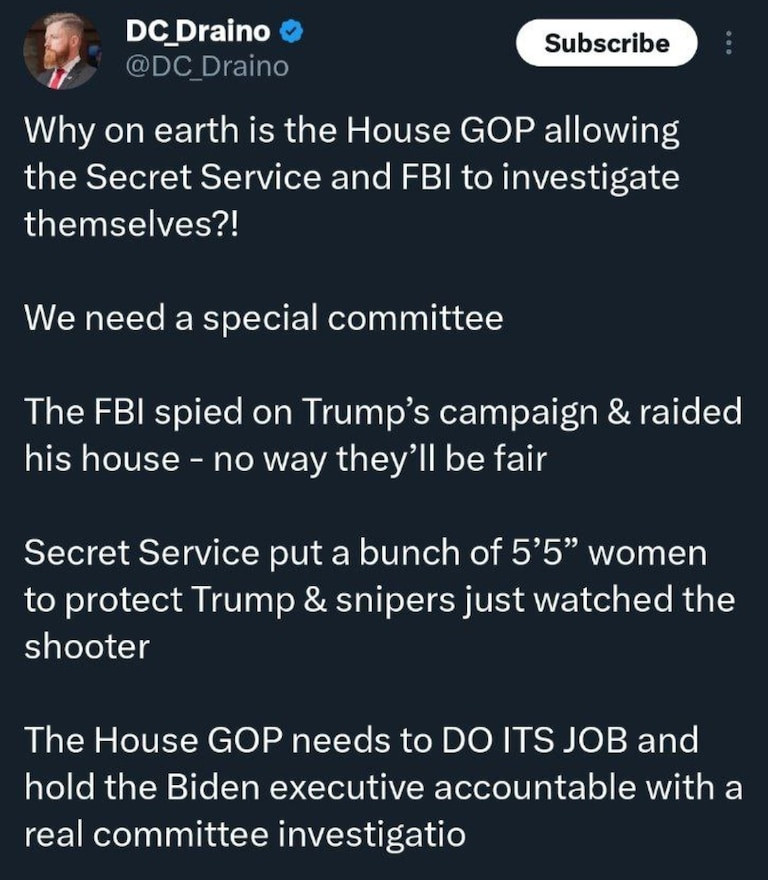Open the @DC_Draino profile handle
This screenshot has width=768, height=880.
206,66
